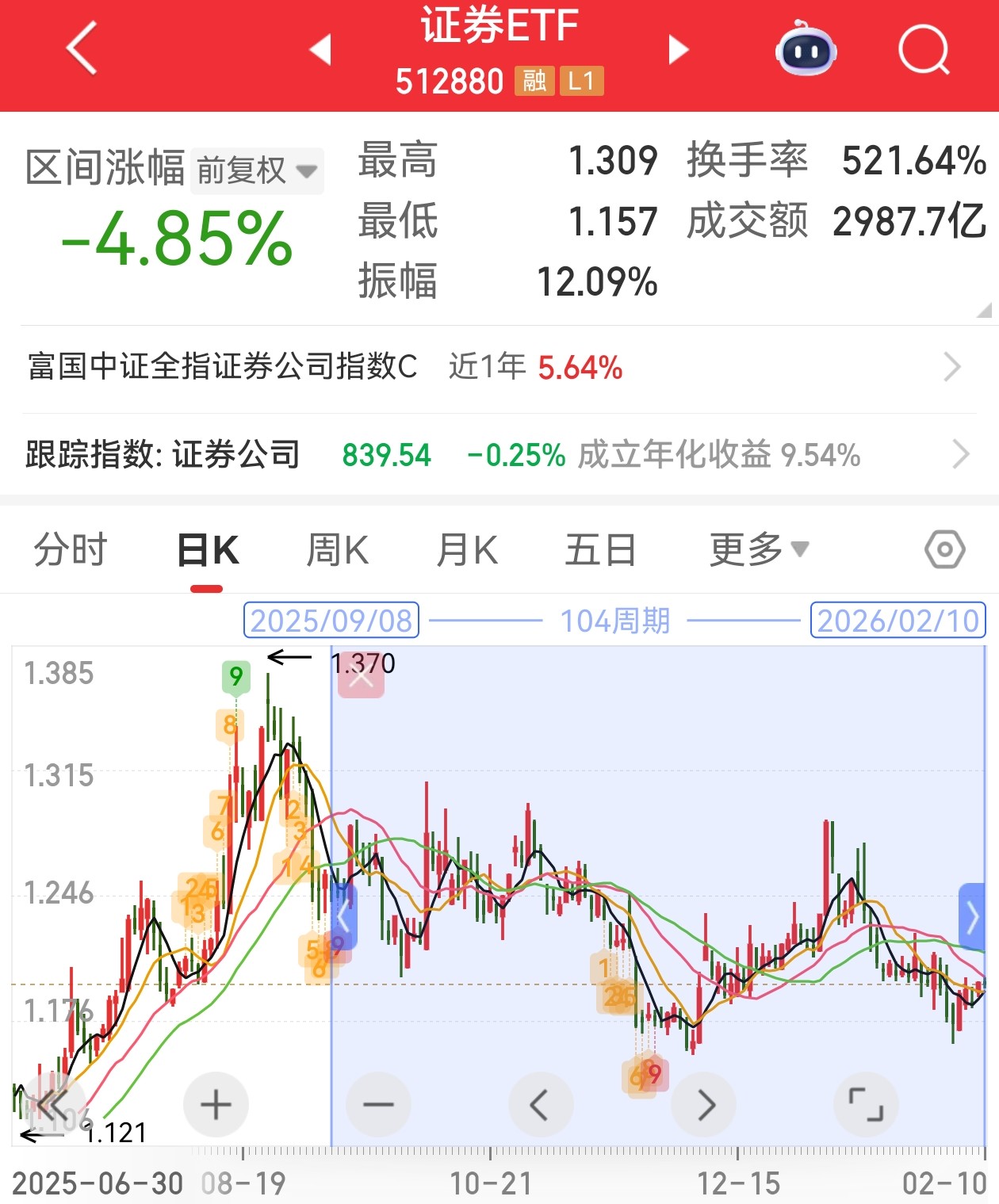Open chart settings hexagon icon
The image size is (999, 1204).
944,550
